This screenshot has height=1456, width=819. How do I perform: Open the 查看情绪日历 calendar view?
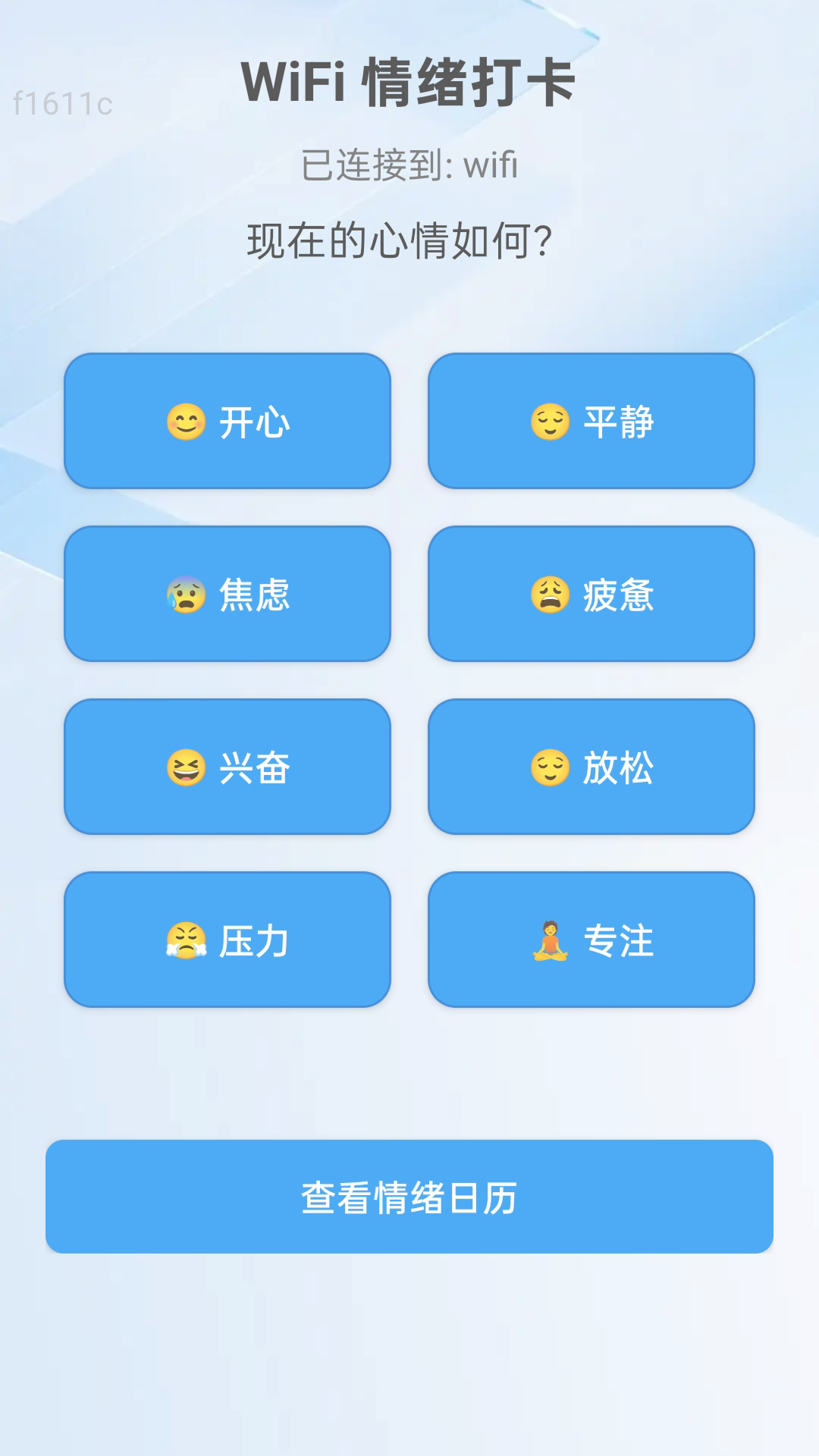click(409, 1197)
